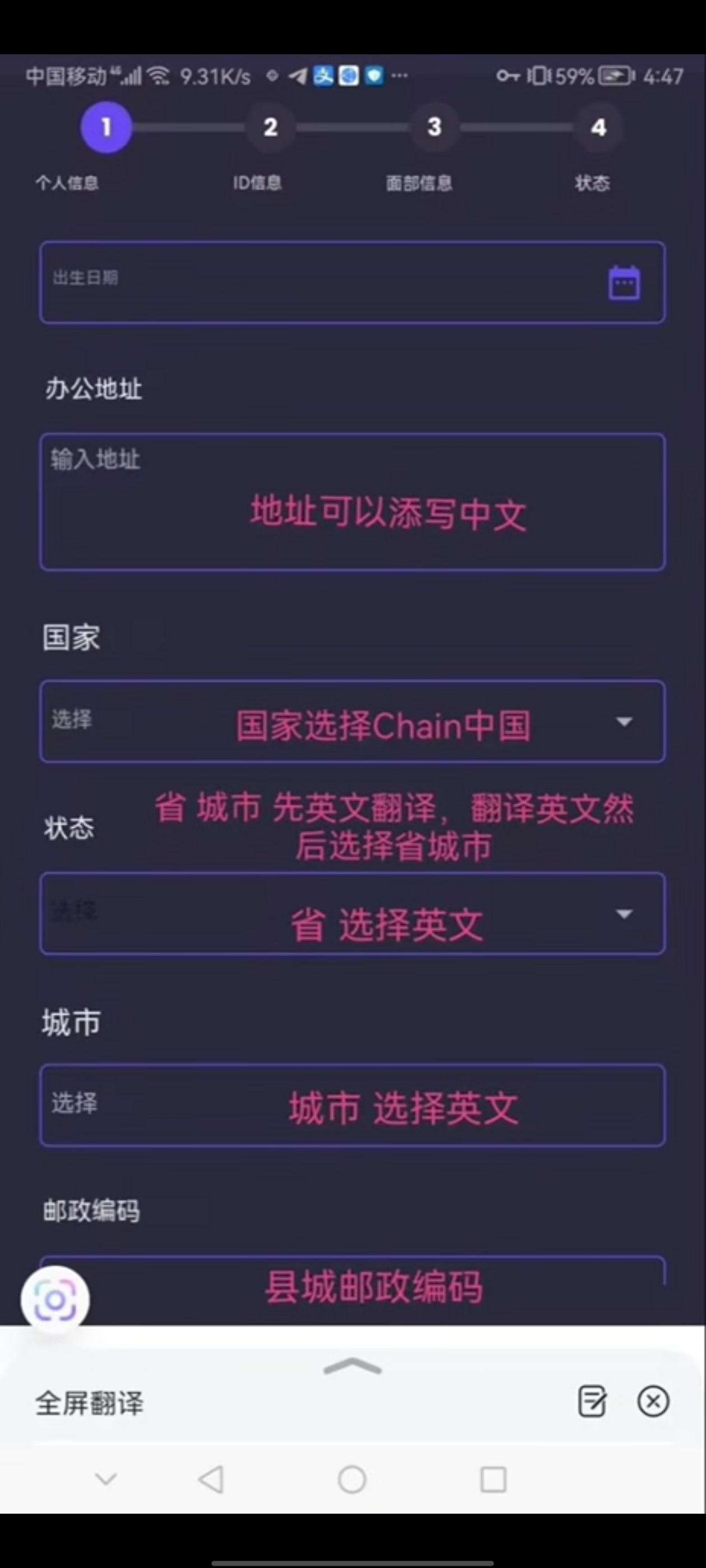The width and height of the screenshot is (706, 1568).
Task: Tap the floating screen-translate scan button
Action: pyautogui.click(x=55, y=1300)
